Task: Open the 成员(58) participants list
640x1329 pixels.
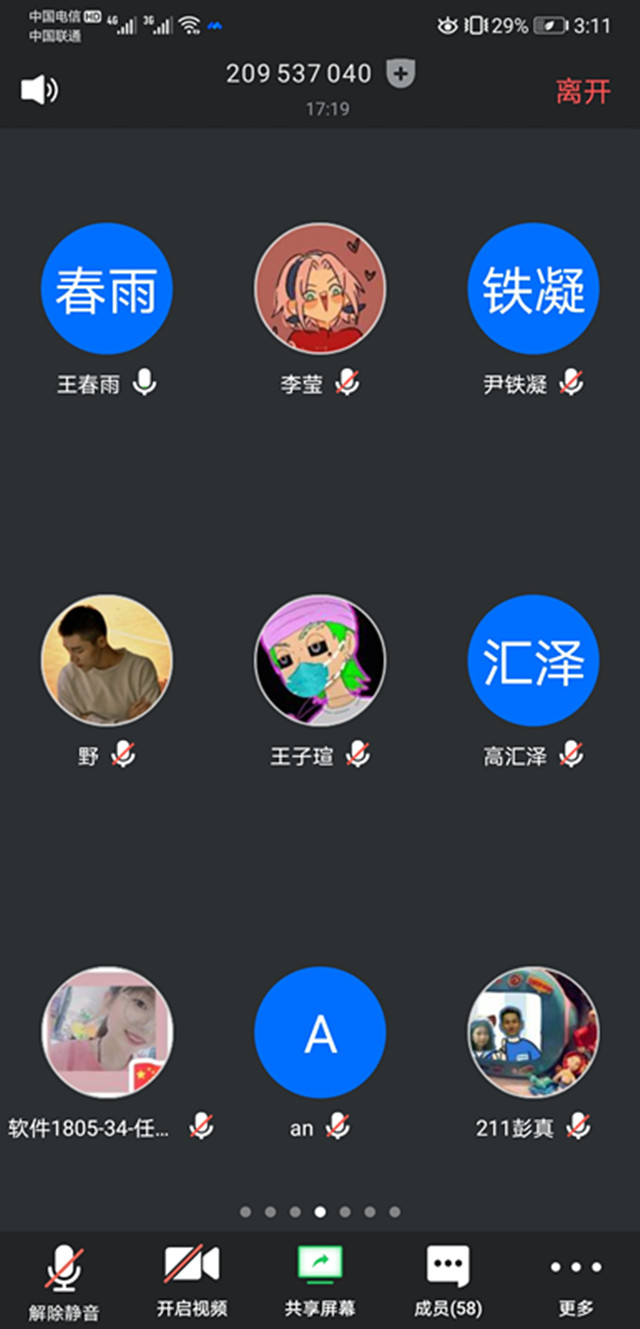Action: coord(448,1281)
